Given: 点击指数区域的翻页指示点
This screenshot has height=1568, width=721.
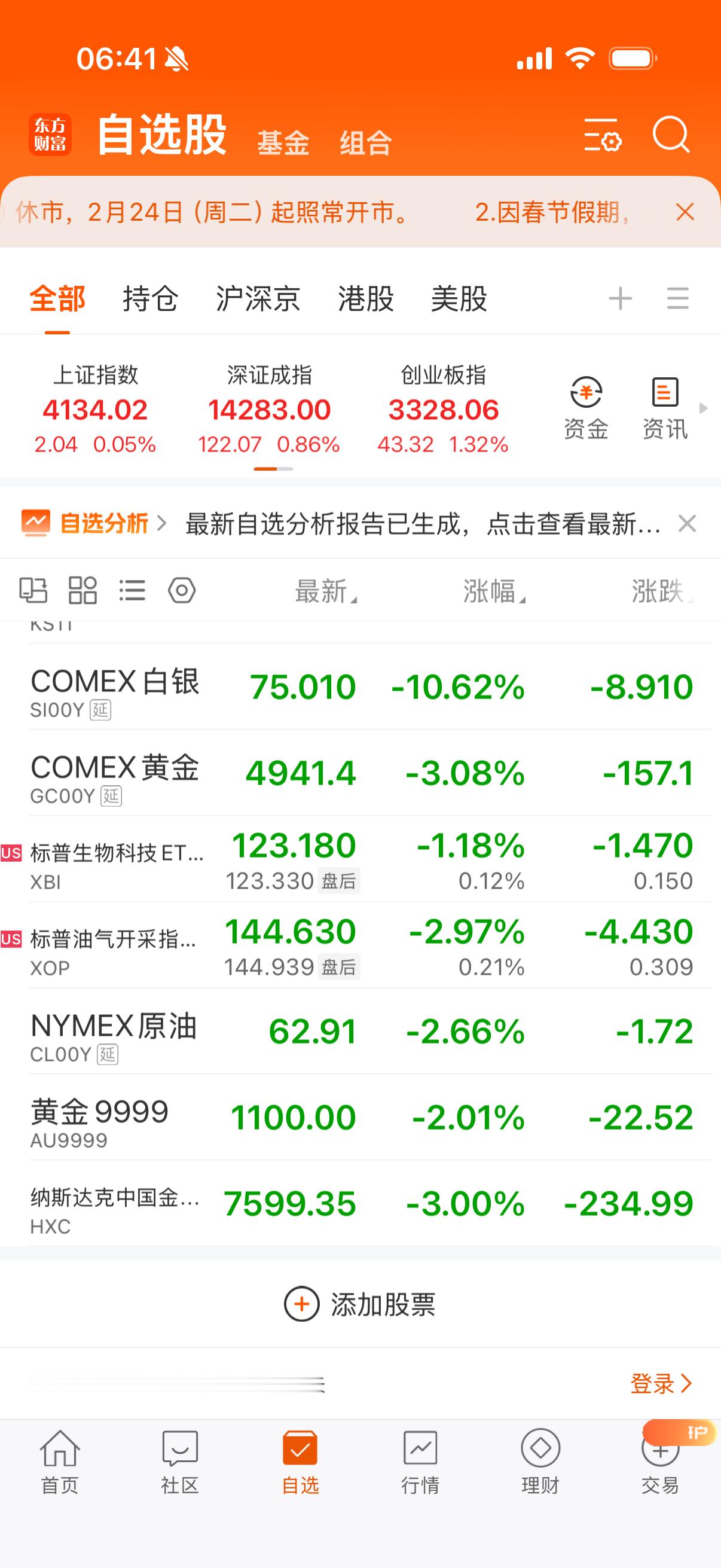Looking at the screenshot, I should pos(274,469).
